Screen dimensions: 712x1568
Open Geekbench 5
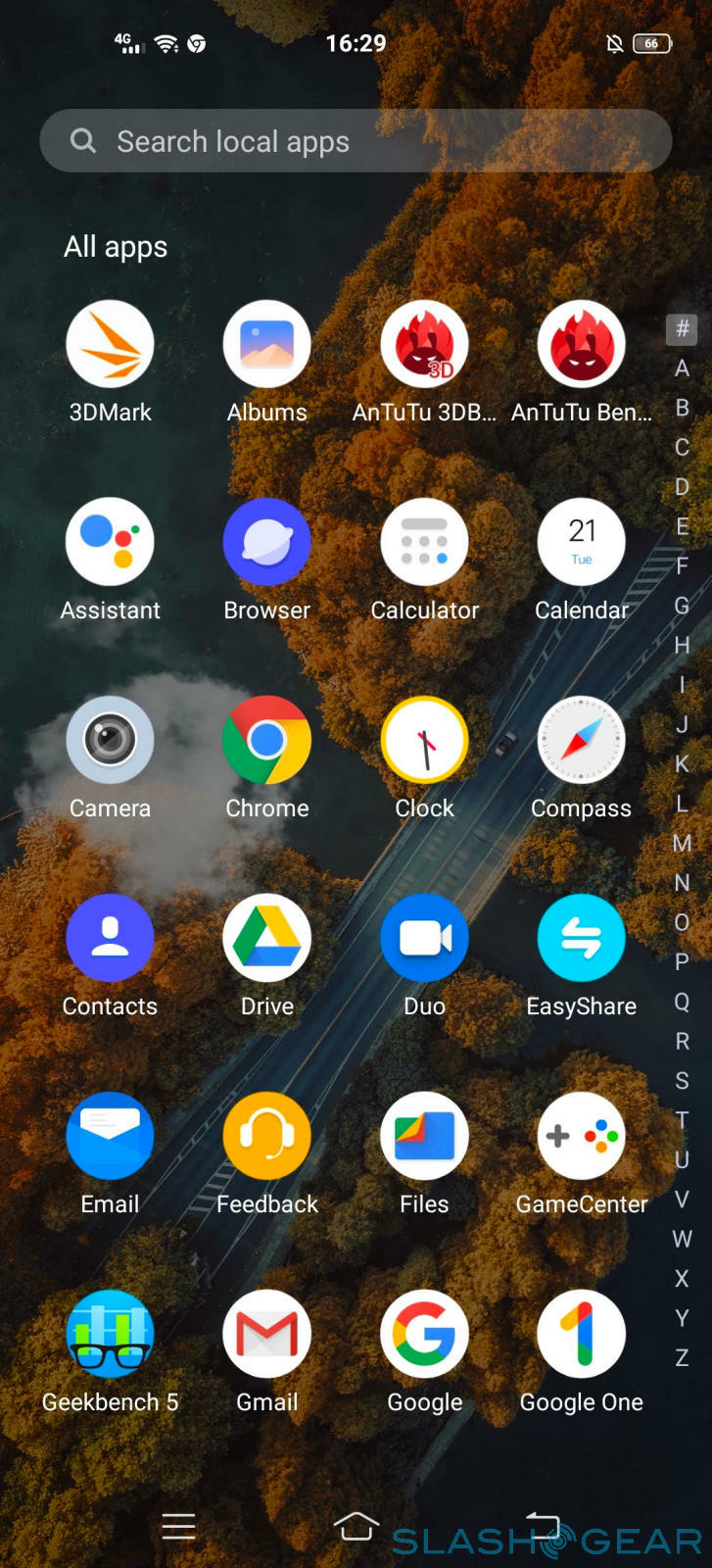(x=110, y=1335)
